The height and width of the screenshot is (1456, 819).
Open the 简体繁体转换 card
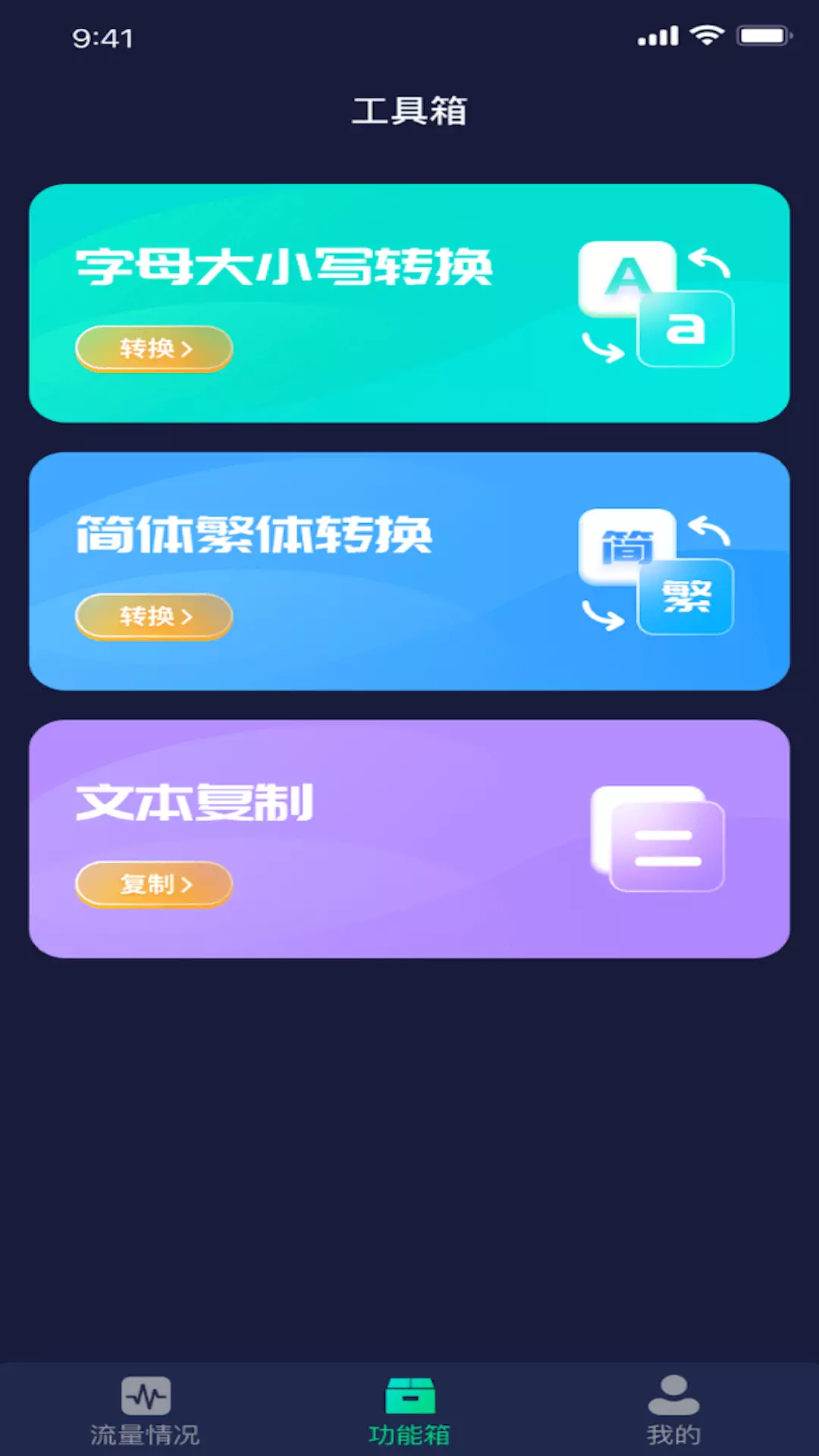[x=409, y=571]
